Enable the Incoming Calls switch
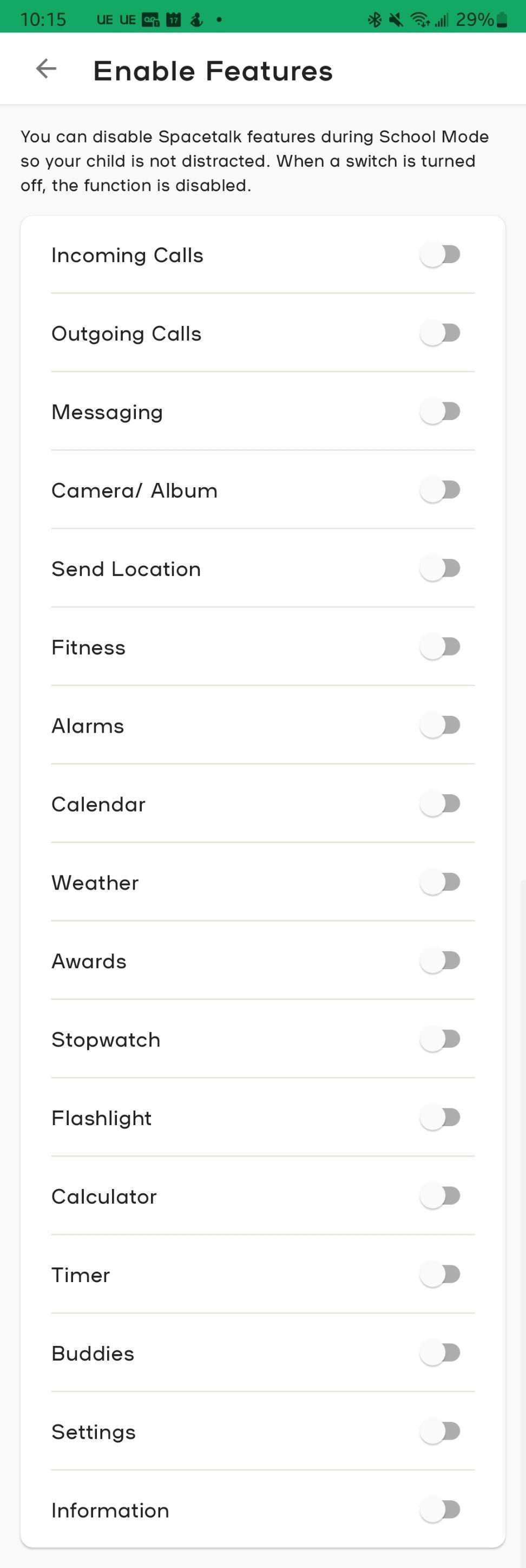 [440, 254]
